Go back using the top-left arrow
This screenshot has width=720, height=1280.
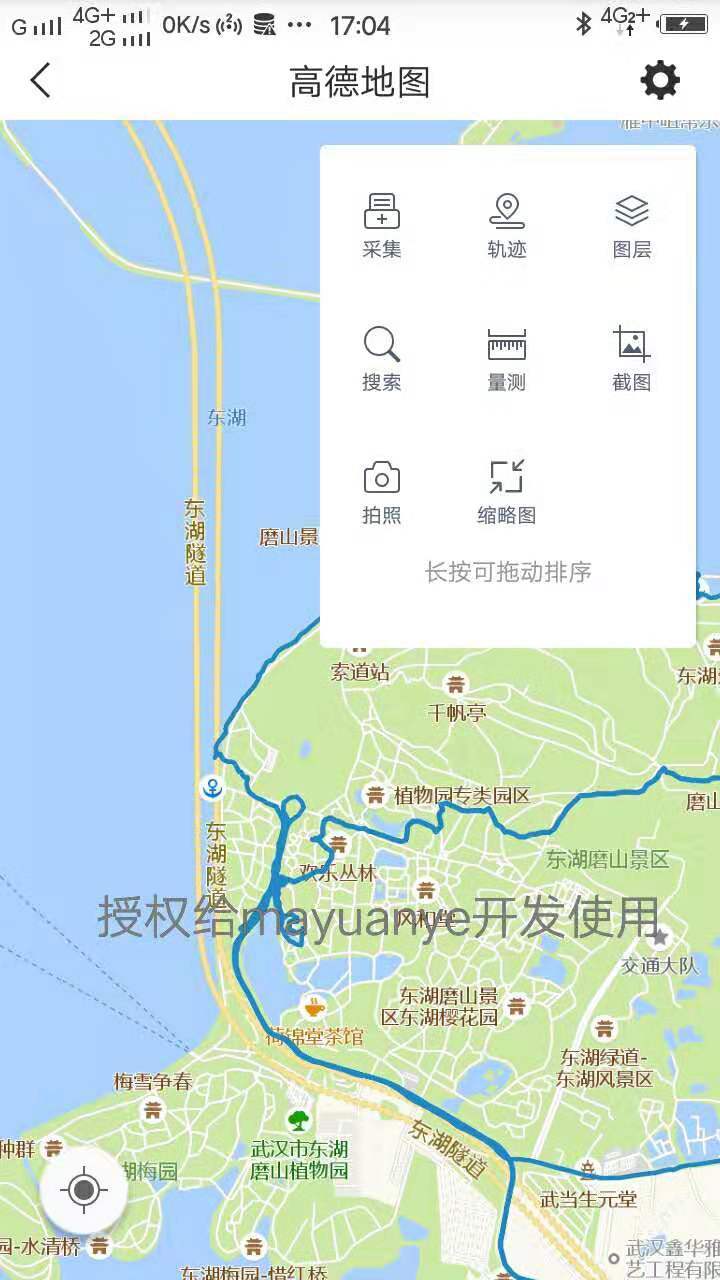click(40, 80)
